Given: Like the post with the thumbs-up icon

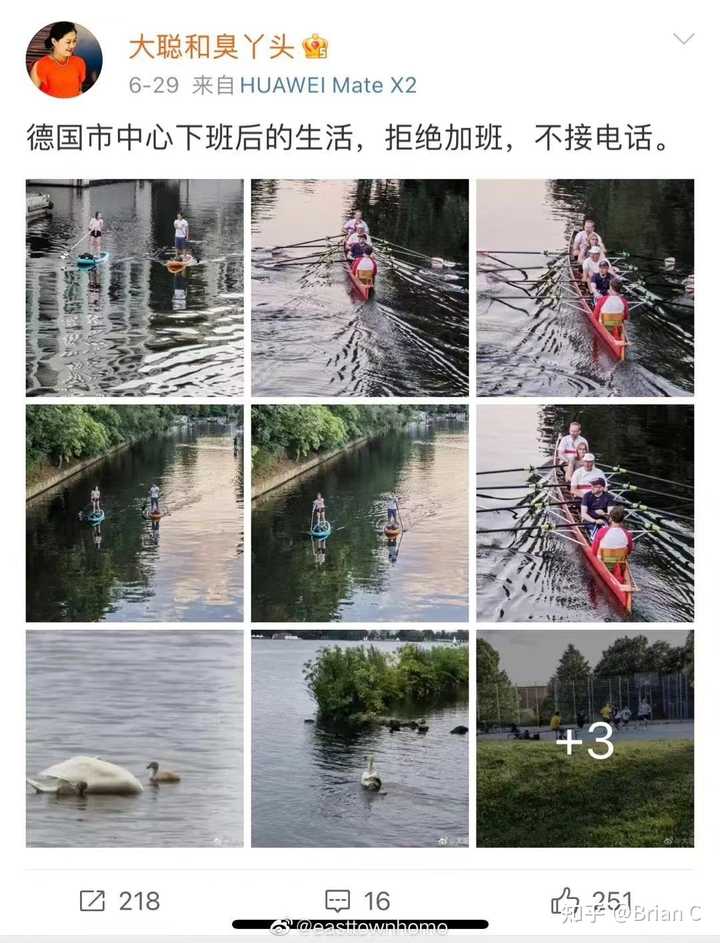Looking at the screenshot, I should pos(565,900).
